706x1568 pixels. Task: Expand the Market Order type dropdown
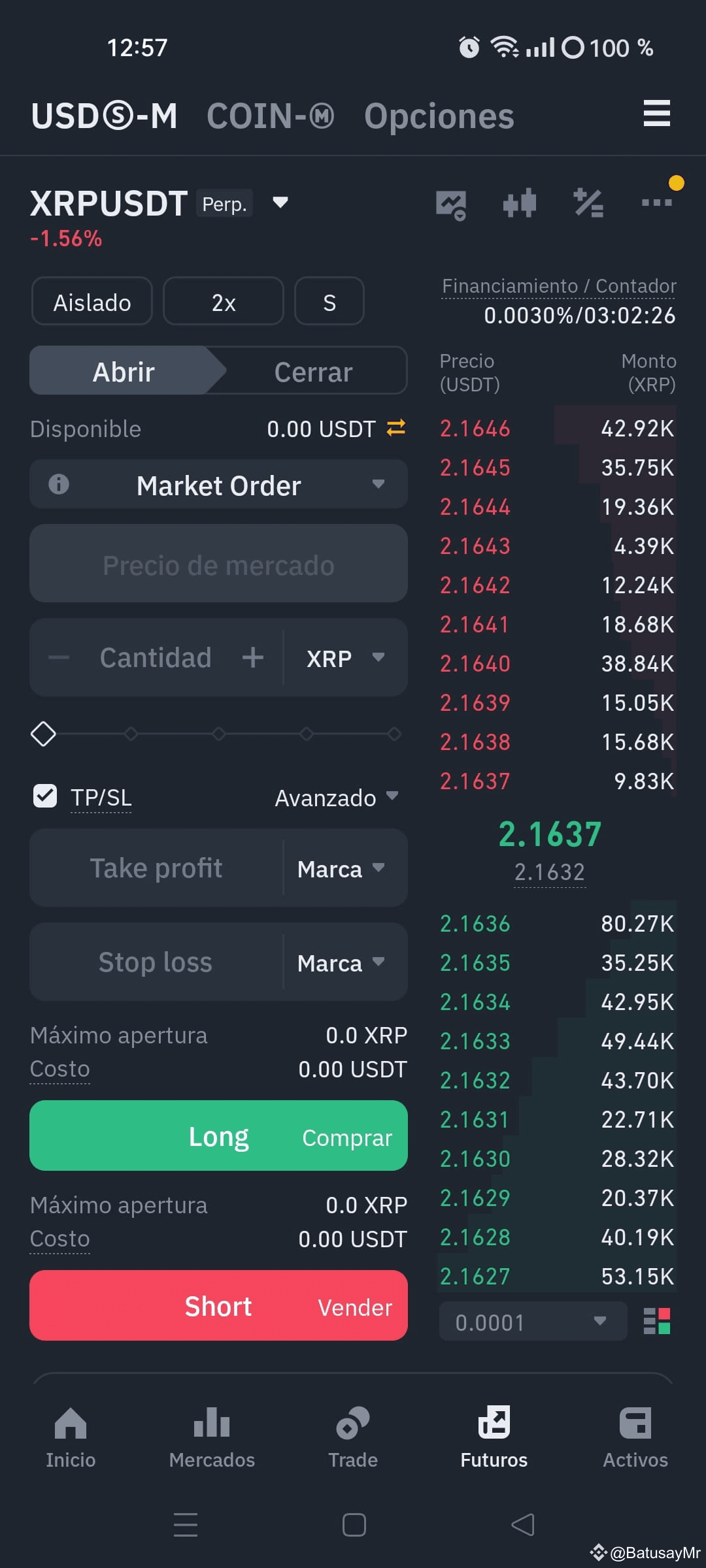point(218,485)
